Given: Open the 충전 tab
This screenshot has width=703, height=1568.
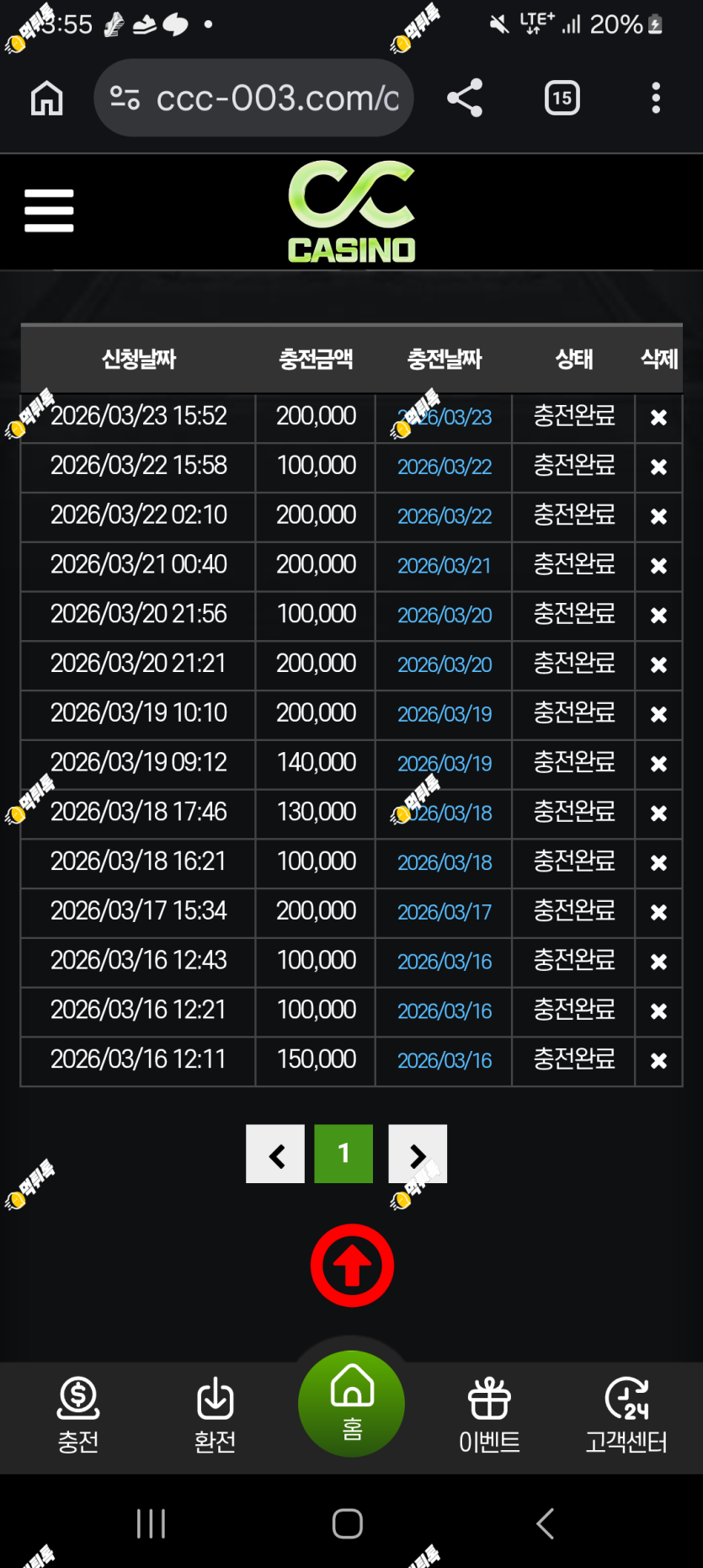Looking at the screenshot, I should tap(78, 1416).
